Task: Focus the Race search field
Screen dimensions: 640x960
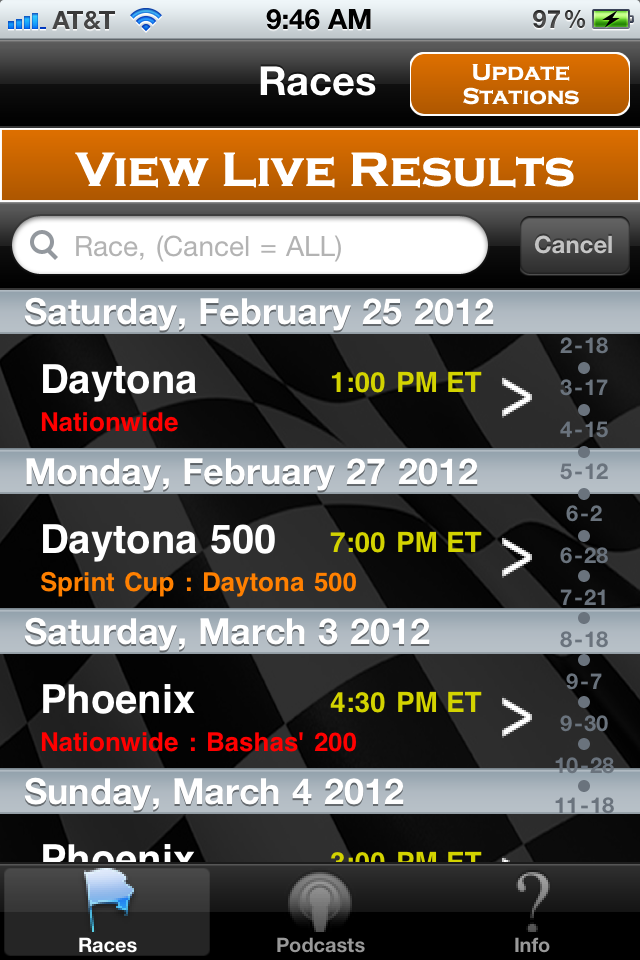Action: coord(250,245)
